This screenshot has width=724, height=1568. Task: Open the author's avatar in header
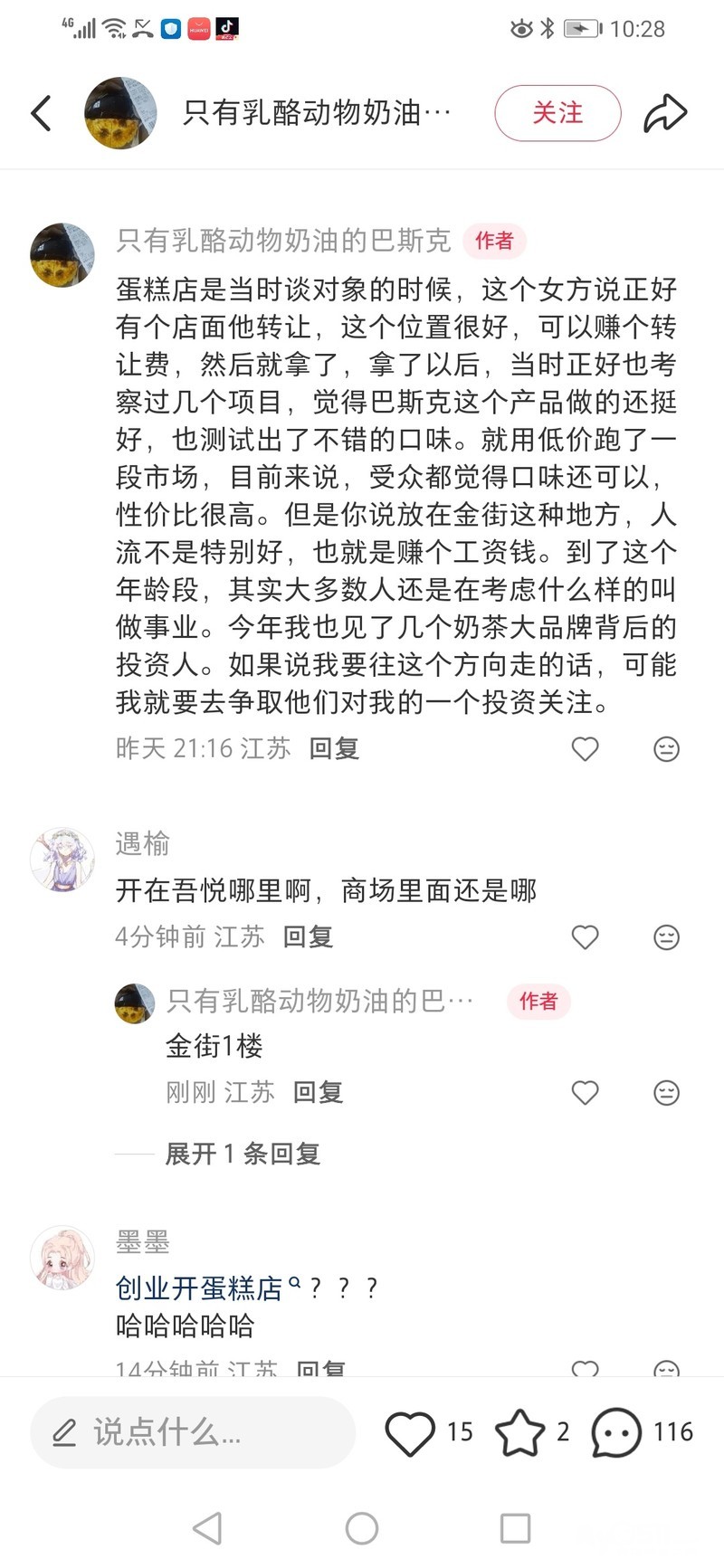pyautogui.click(x=120, y=113)
